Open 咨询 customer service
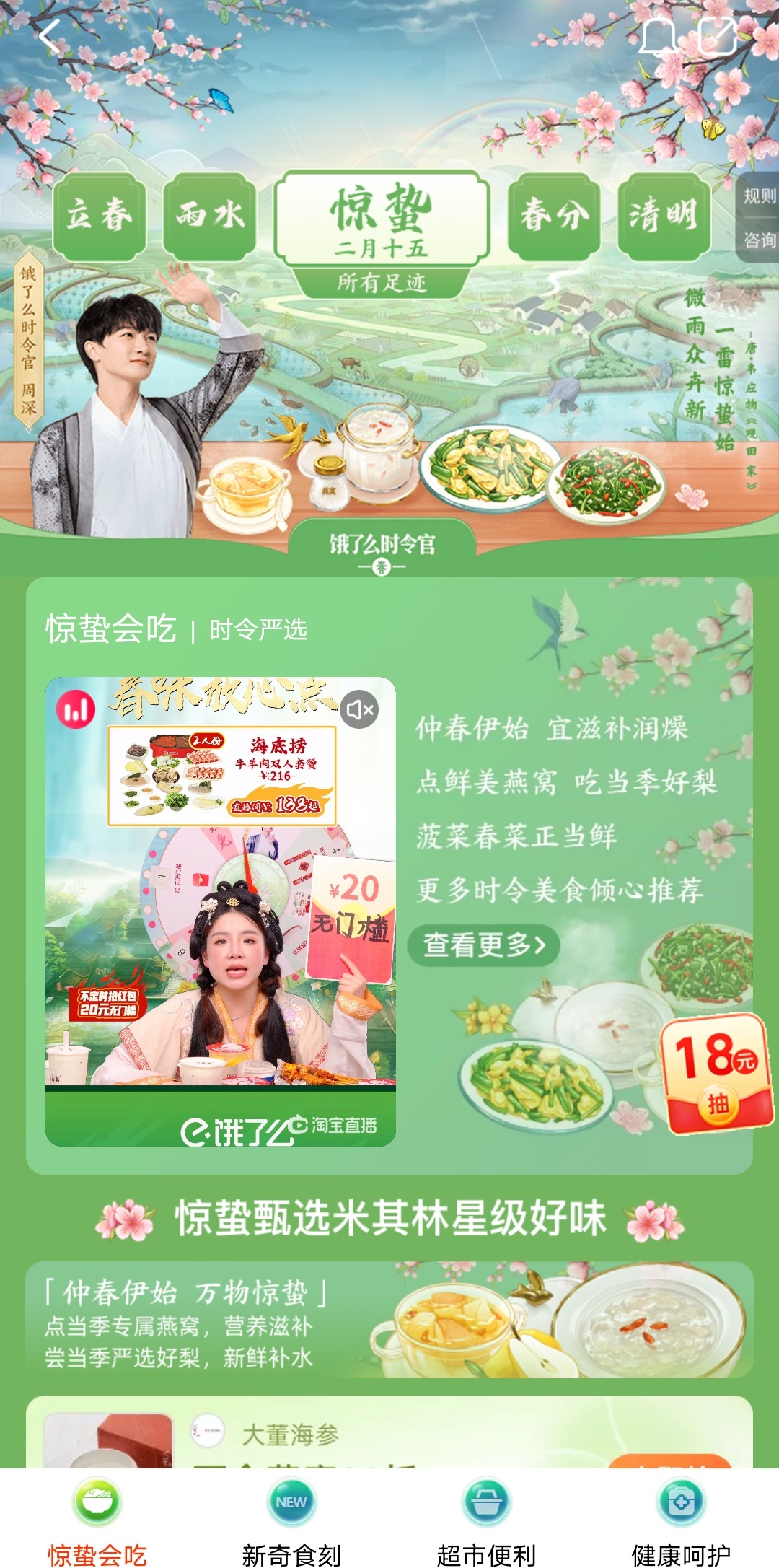Viewport: 779px width, 1568px height. click(x=759, y=240)
